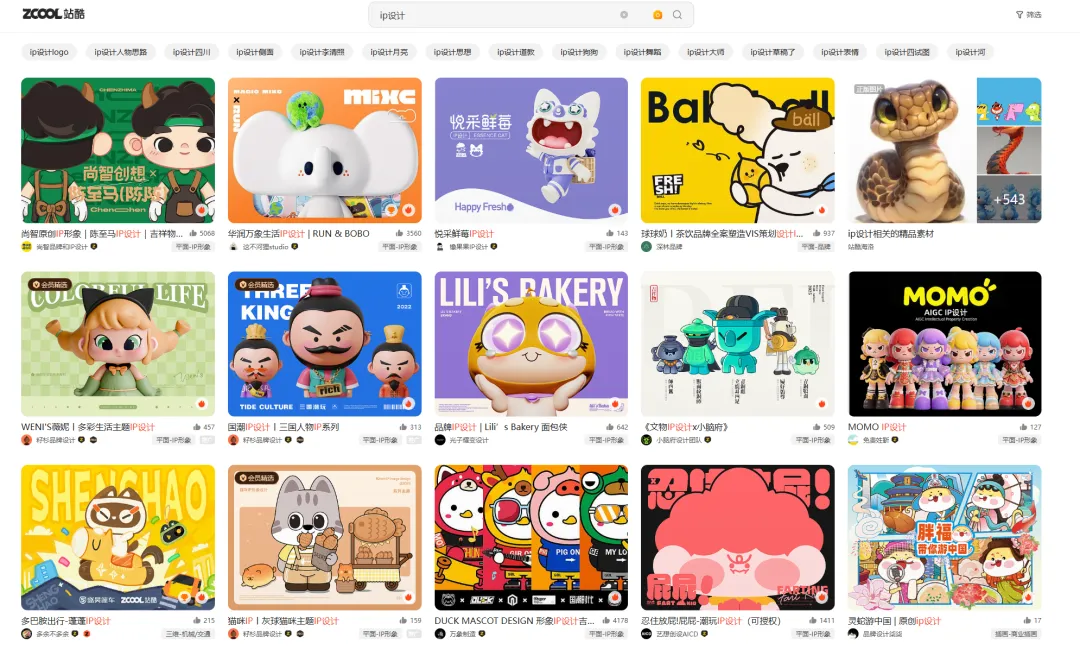The width and height of the screenshot is (1080, 656).
Task: Choose the ip设计四川 chip
Action: click(x=191, y=52)
